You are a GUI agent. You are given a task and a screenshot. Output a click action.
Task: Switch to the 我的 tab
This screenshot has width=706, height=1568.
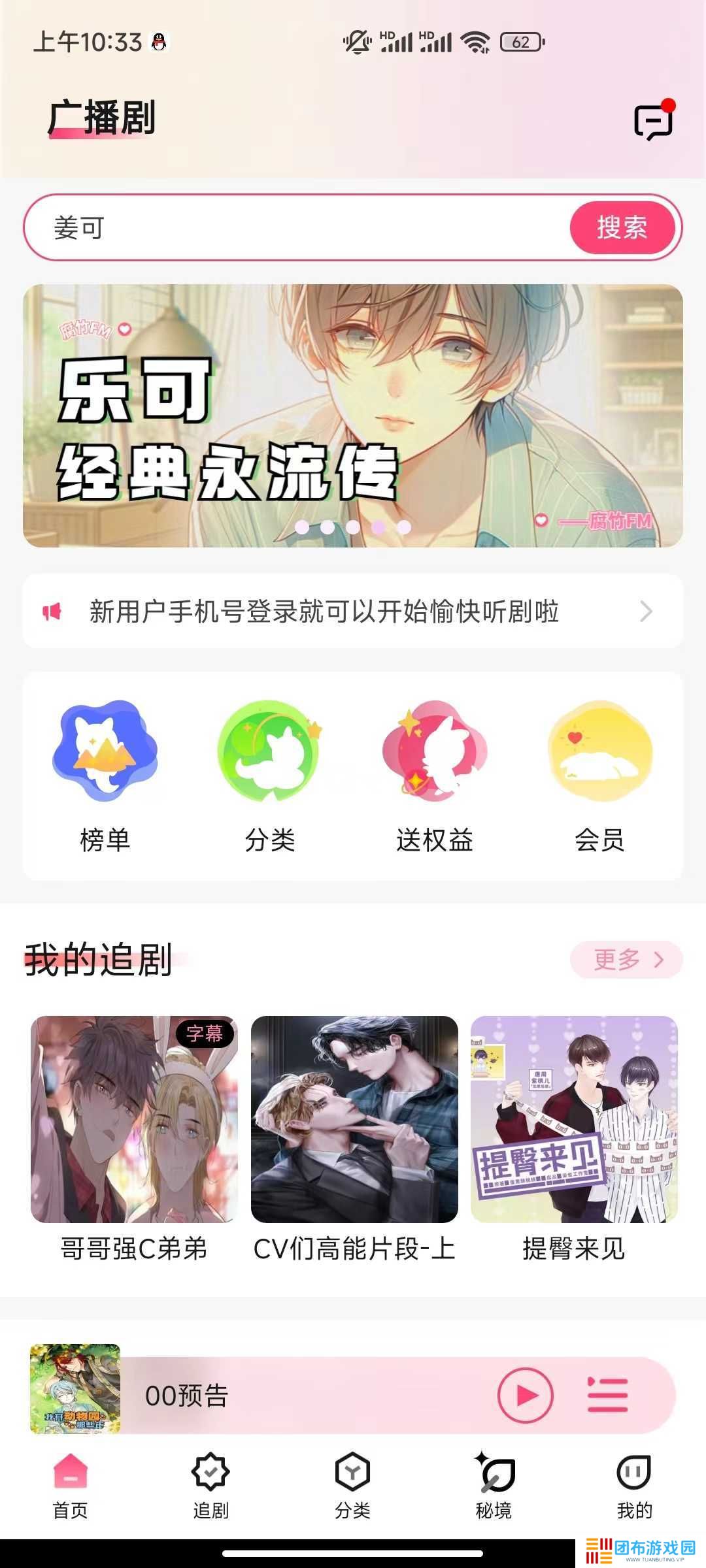coord(634,1483)
